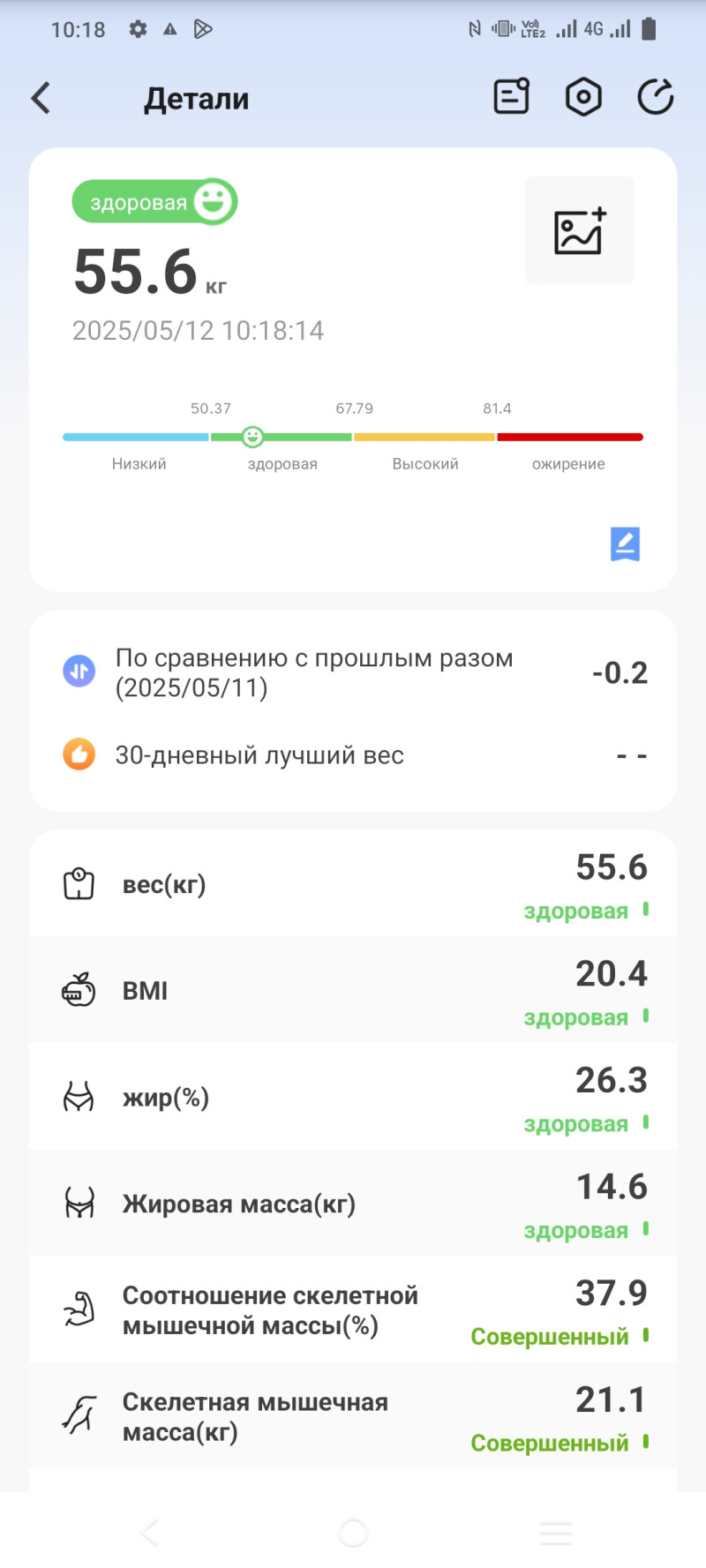Show Жировая масса(кг) details
706x1568 pixels.
tap(353, 1204)
